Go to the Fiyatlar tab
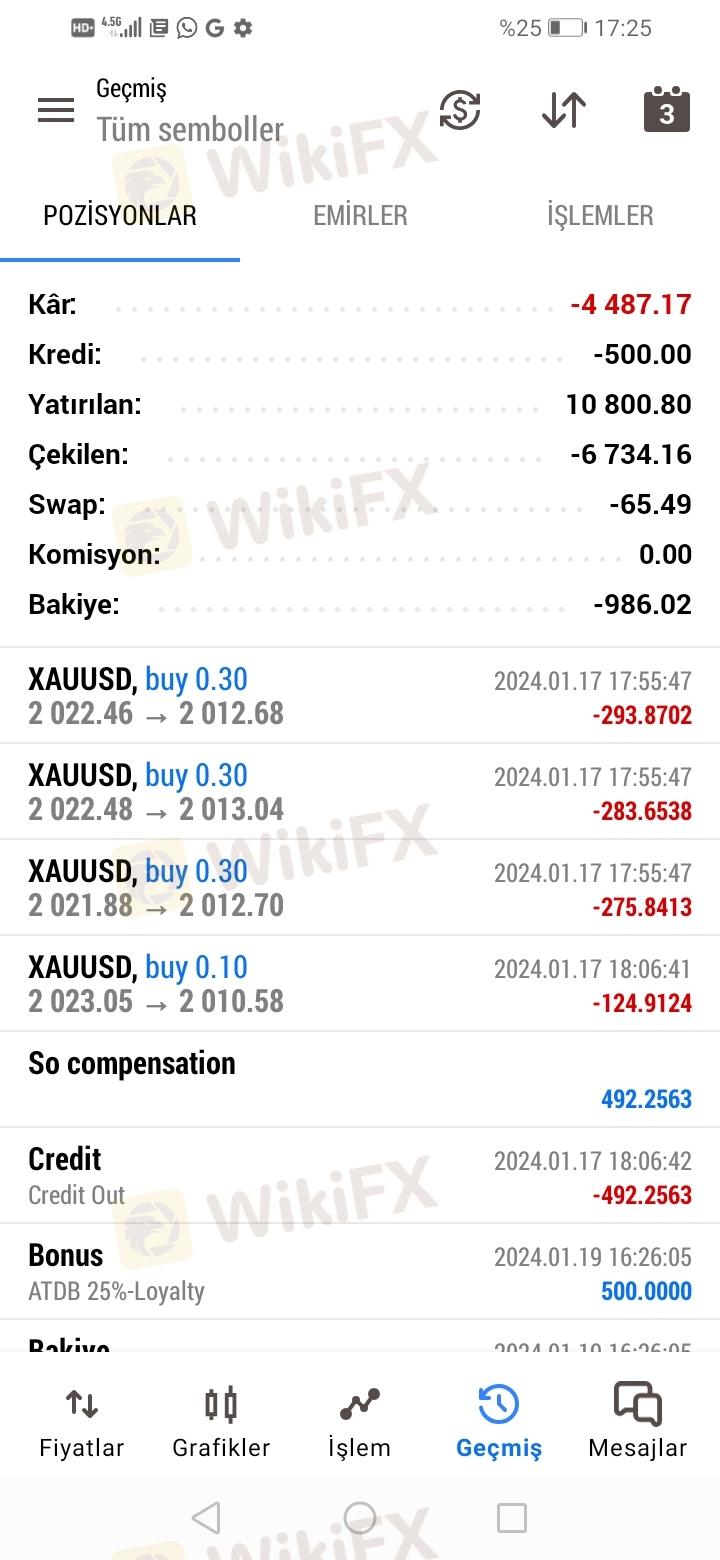This screenshot has width=720, height=1560. (81, 1422)
